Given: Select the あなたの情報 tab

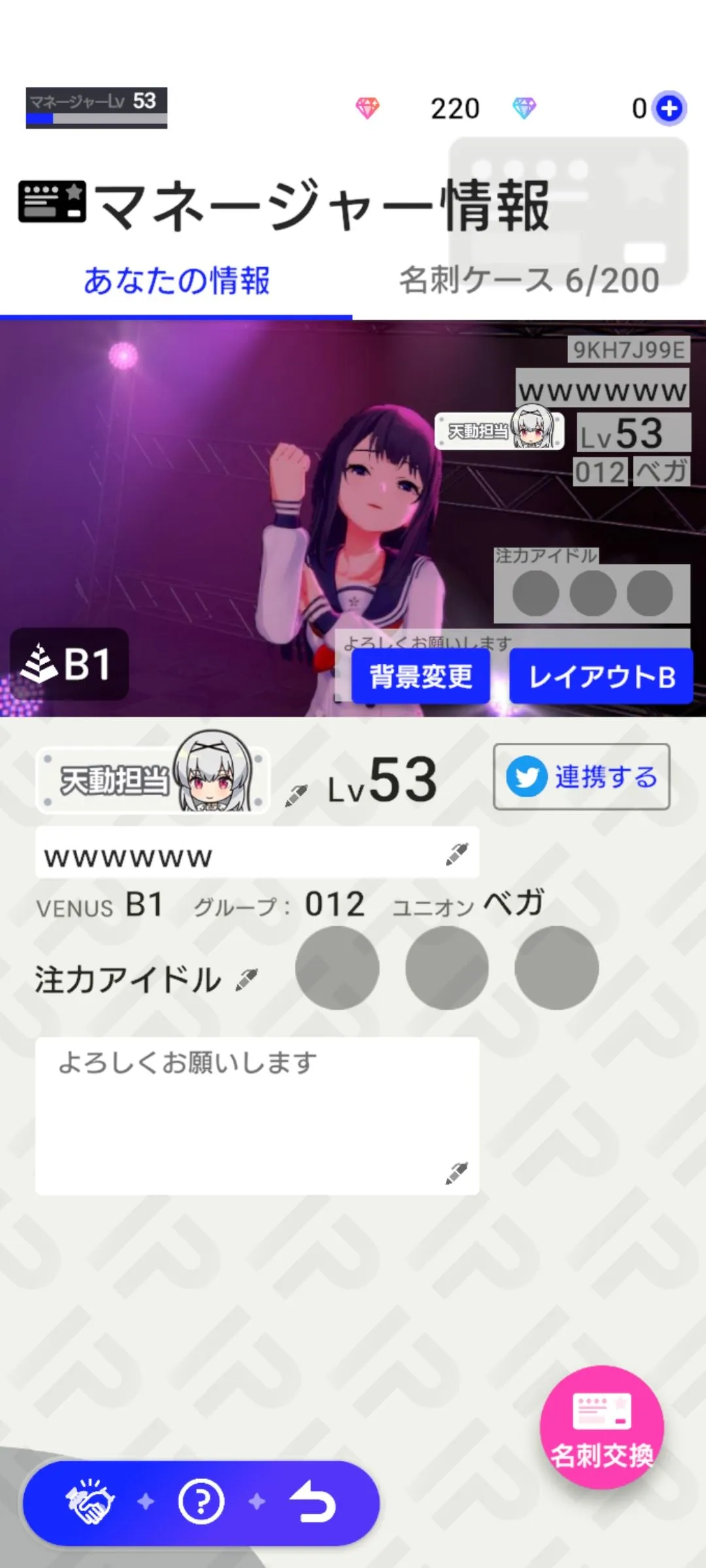Looking at the screenshot, I should point(176,281).
